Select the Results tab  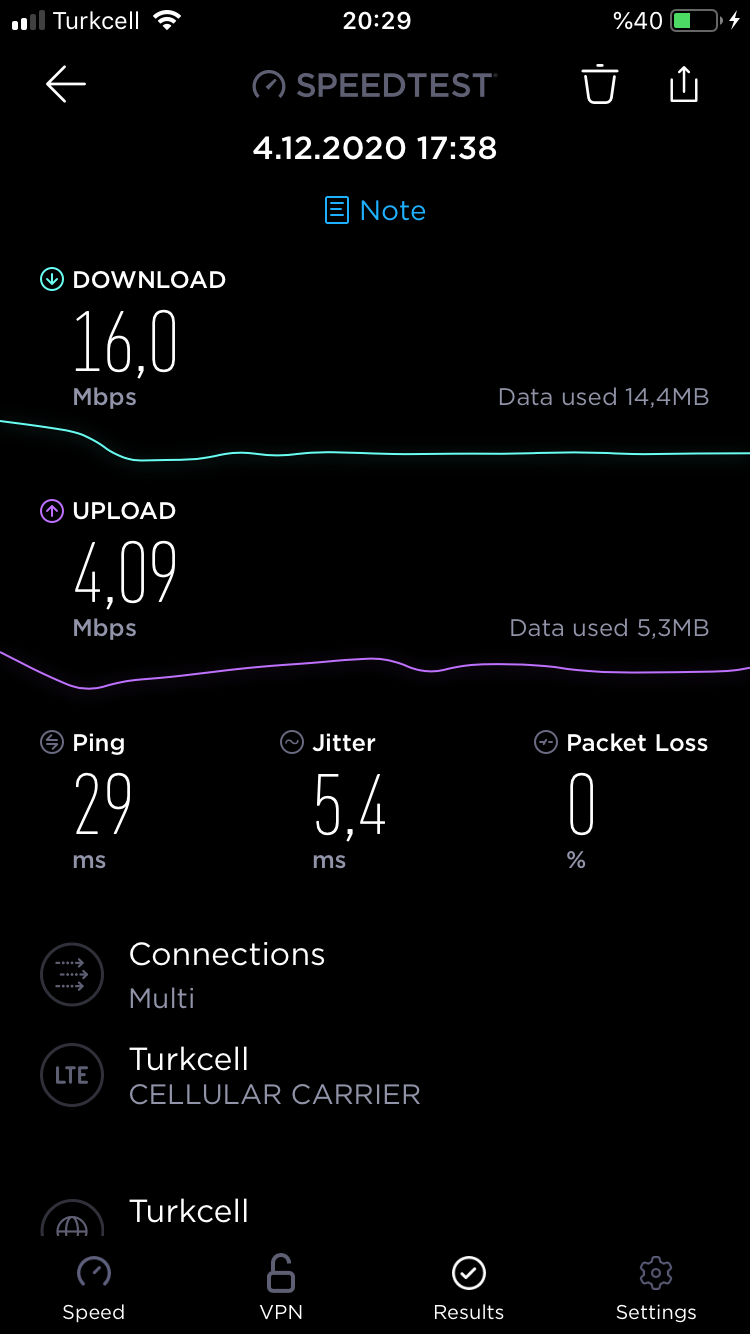click(x=468, y=1290)
